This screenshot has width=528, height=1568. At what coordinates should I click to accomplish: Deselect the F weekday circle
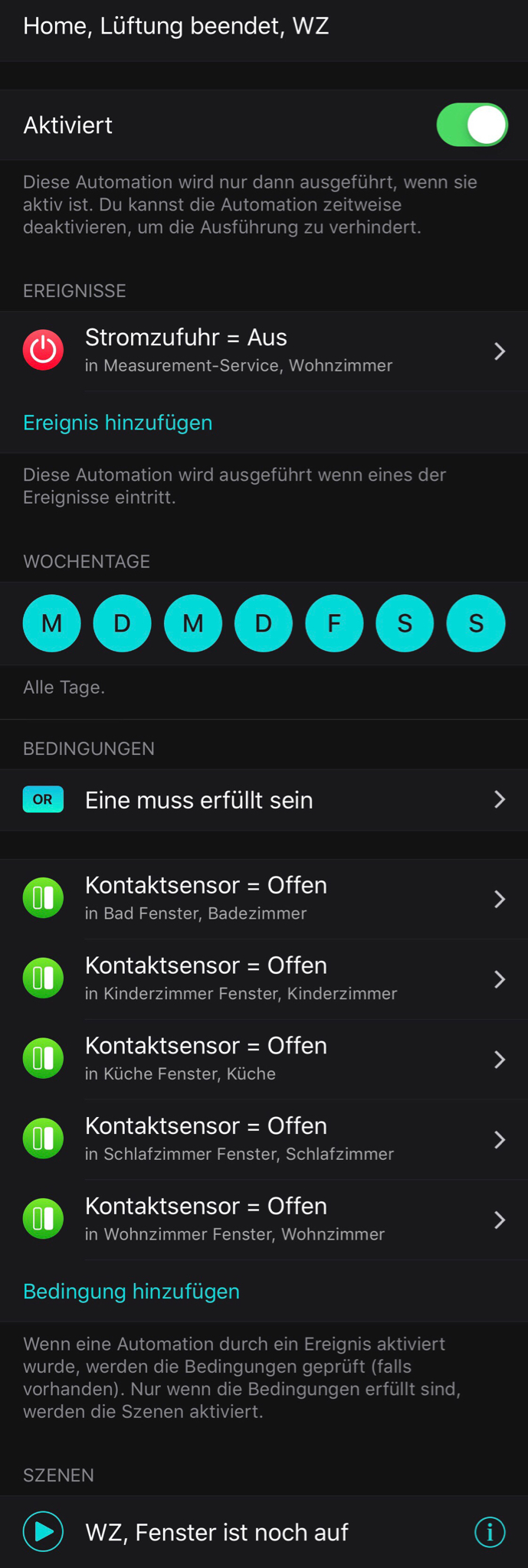[x=334, y=623]
